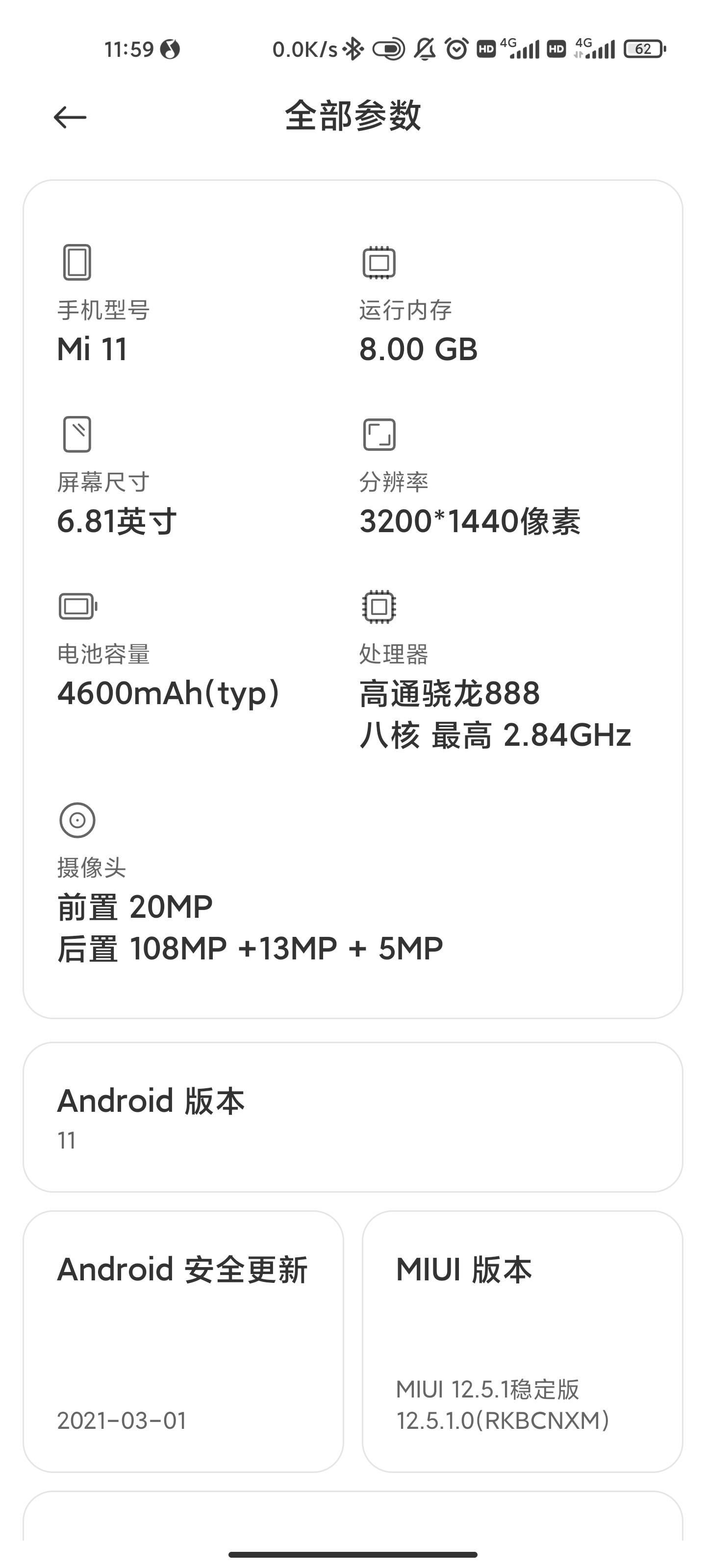Go back from the 全部参数 page
This screenshot has height=1568, width=706.
[70, 117]
